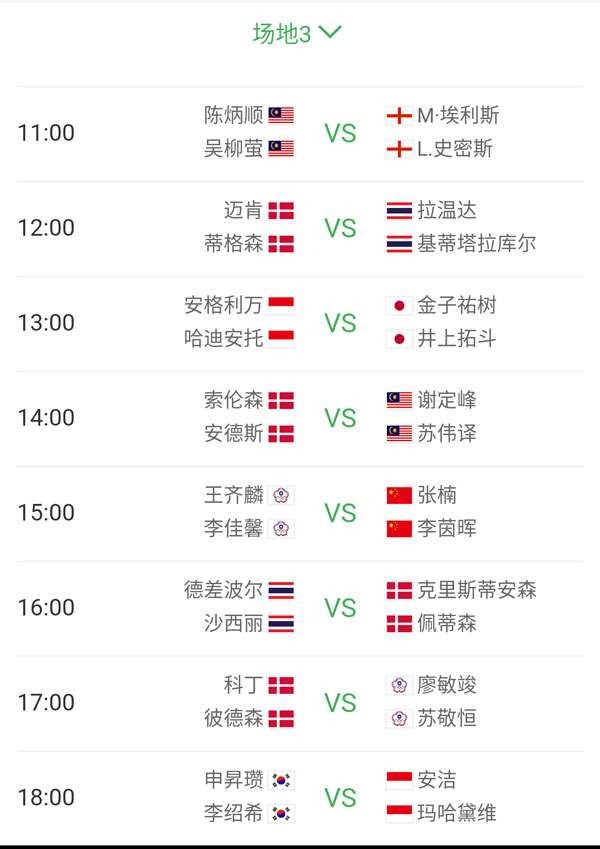Open the 11:00 match 陈炳顺 vs M·埃利斯
Image resolution: width=600 pixels, height=849 pixels.
tap(300, 133)
